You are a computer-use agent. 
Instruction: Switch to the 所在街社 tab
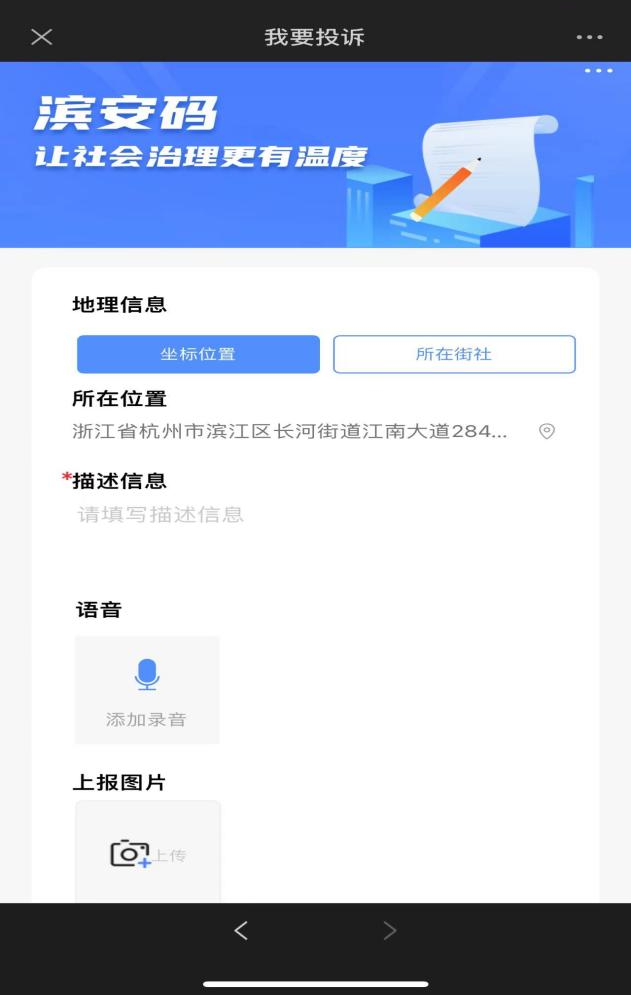(454, 354)
